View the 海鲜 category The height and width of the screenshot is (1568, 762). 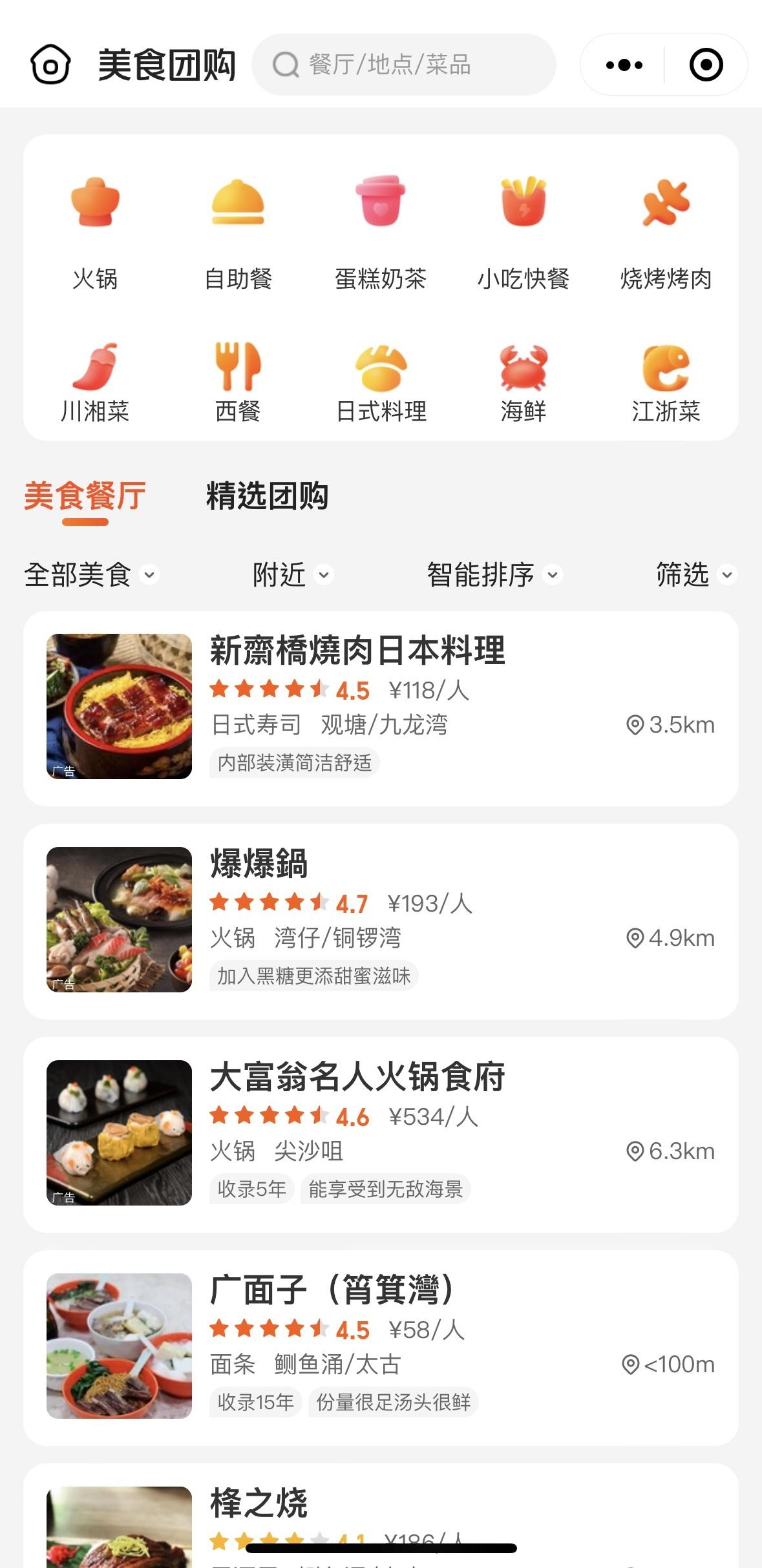click(x=524, y=382)
